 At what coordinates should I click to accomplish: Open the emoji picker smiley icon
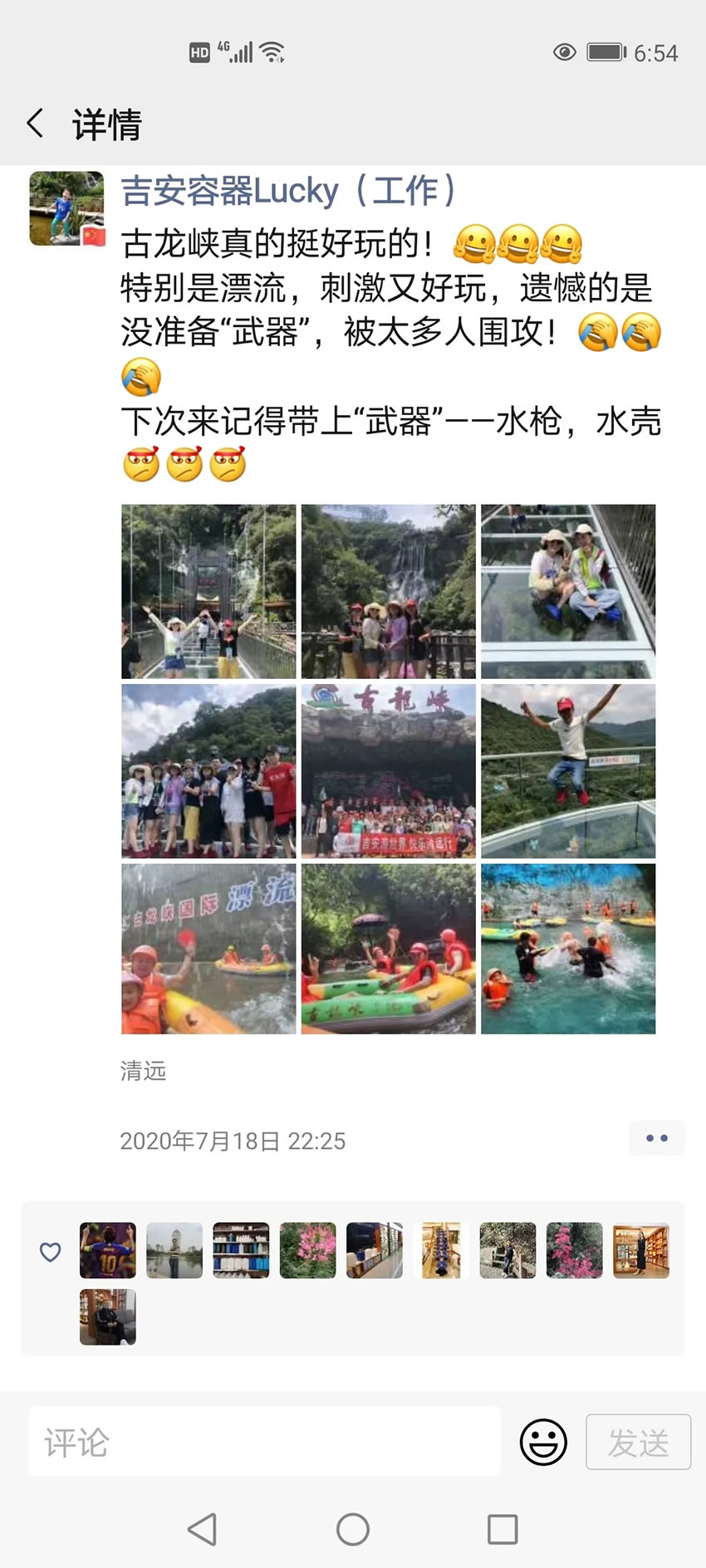543,1442
